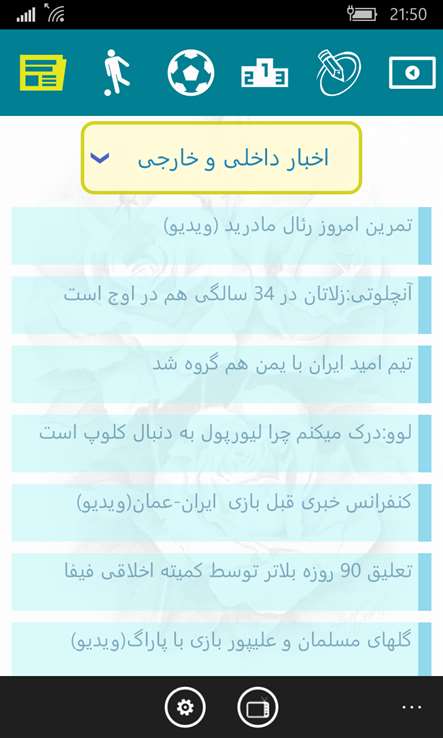
Task: Read تعلیق 90 روزه بلاتر article
Action: [x=221, y=581]
